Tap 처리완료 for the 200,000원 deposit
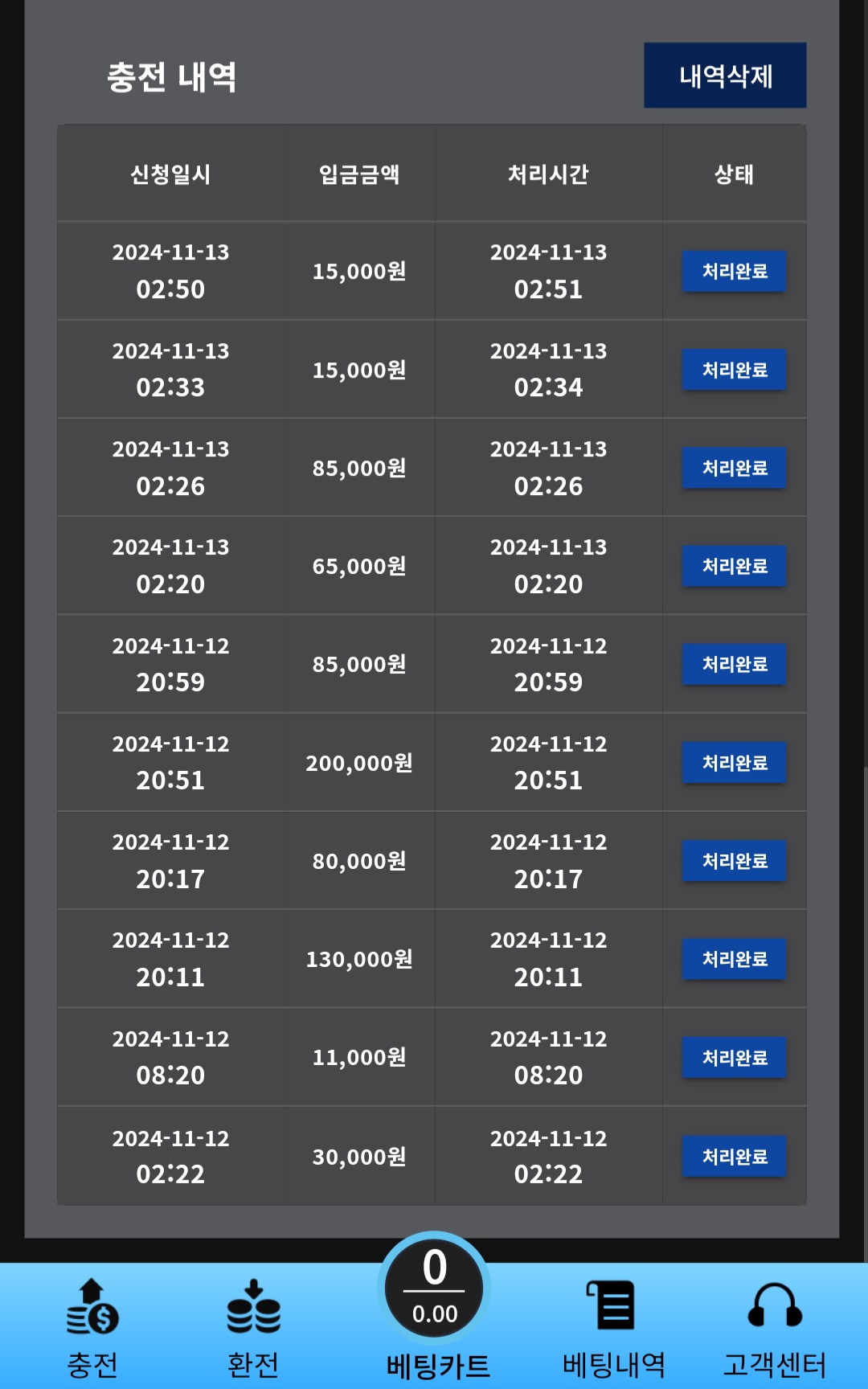Screen dimensions: 868x1389 point(734,763)
